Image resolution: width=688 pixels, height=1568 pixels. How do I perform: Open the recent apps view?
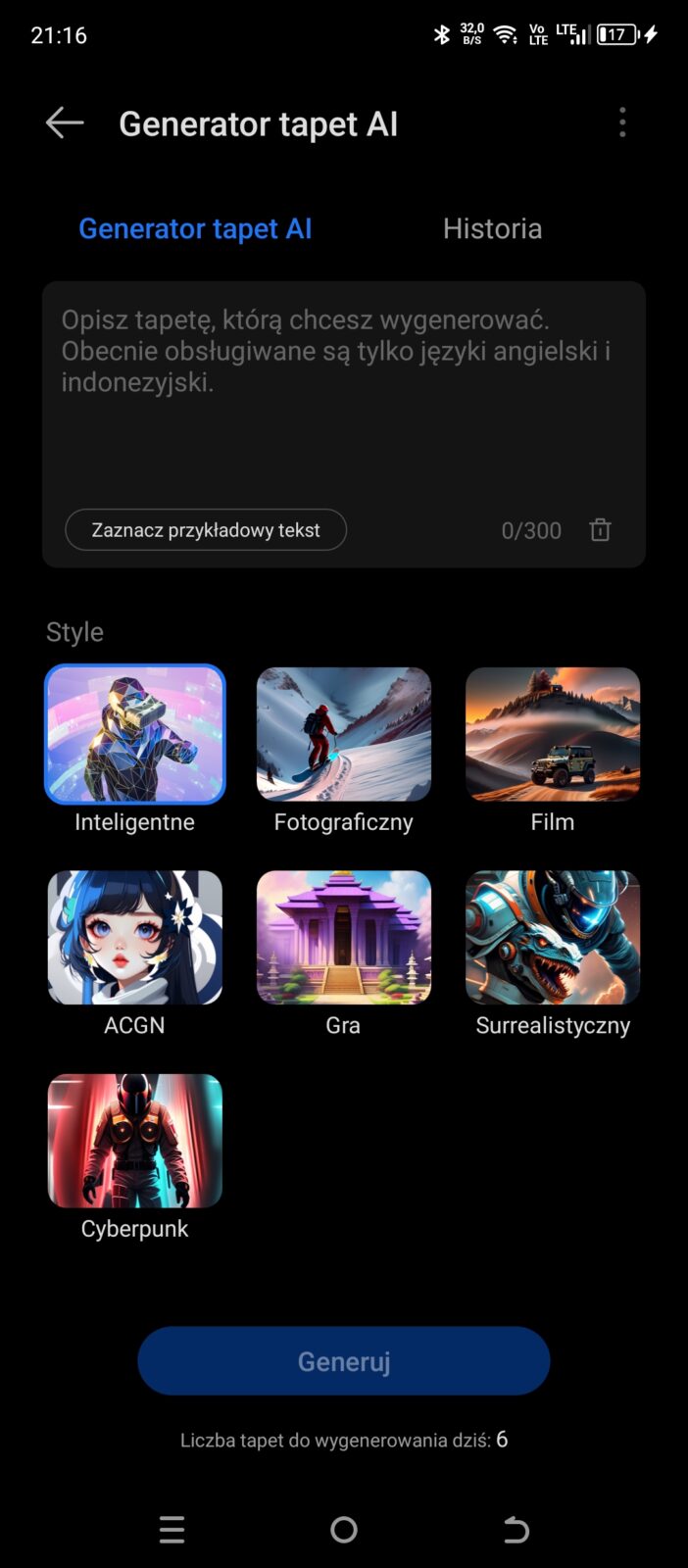pos(172,1530)
